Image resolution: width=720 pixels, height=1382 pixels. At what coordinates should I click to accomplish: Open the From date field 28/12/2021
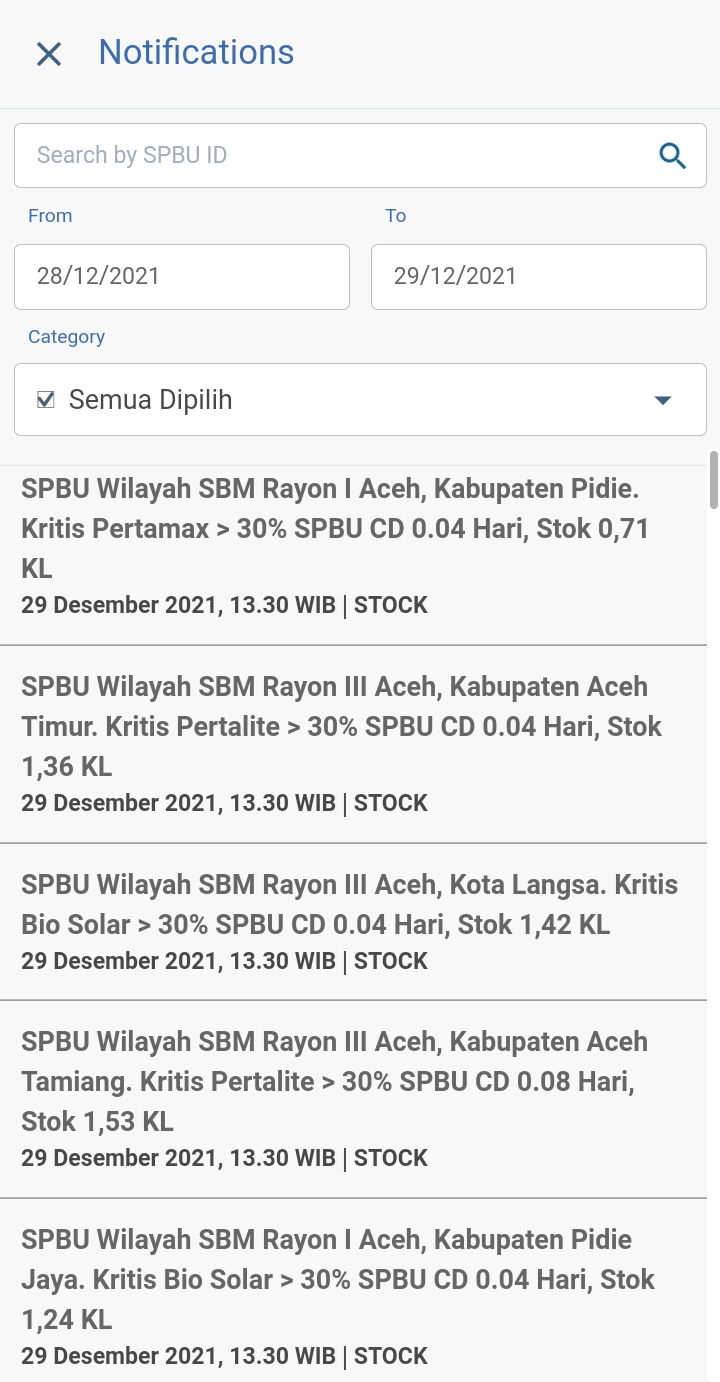182,276
